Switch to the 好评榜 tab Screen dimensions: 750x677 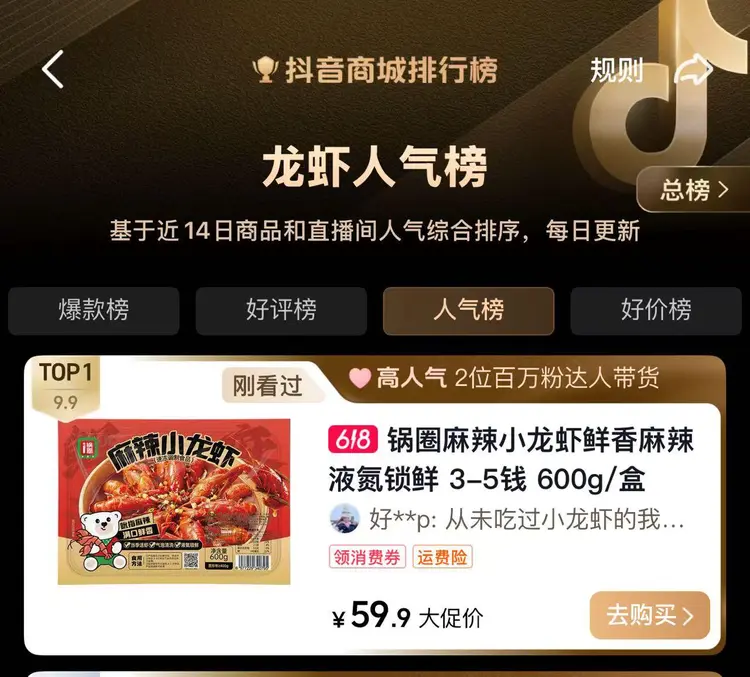click(281, 310)
